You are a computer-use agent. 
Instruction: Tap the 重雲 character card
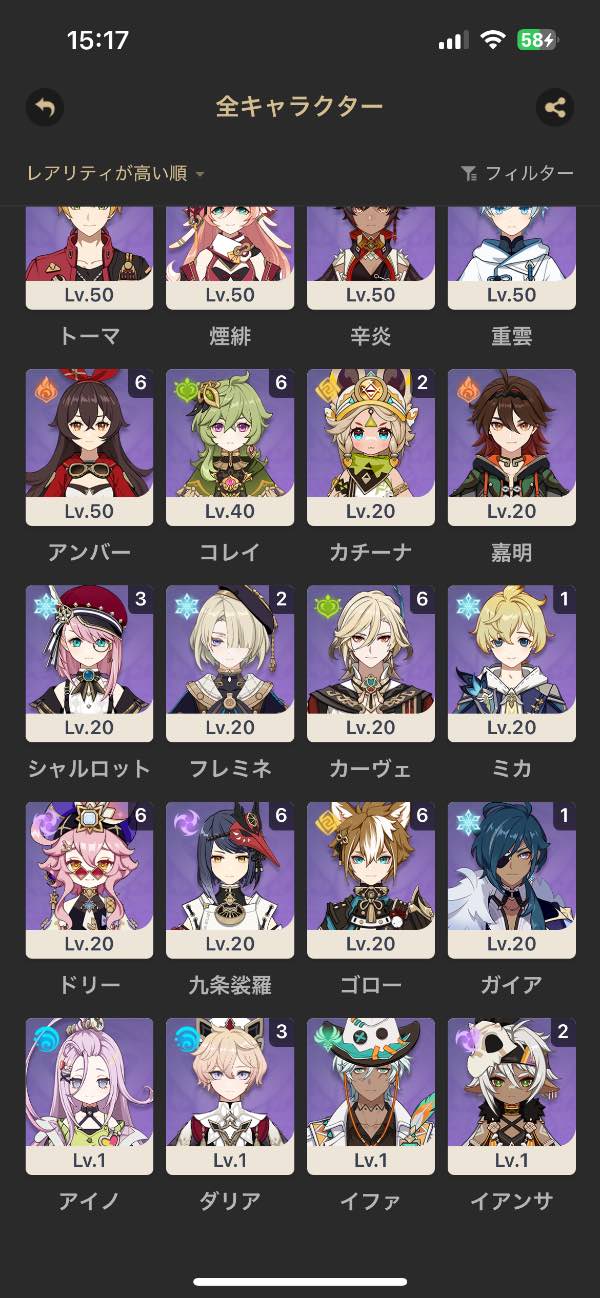tap(512, 258)
